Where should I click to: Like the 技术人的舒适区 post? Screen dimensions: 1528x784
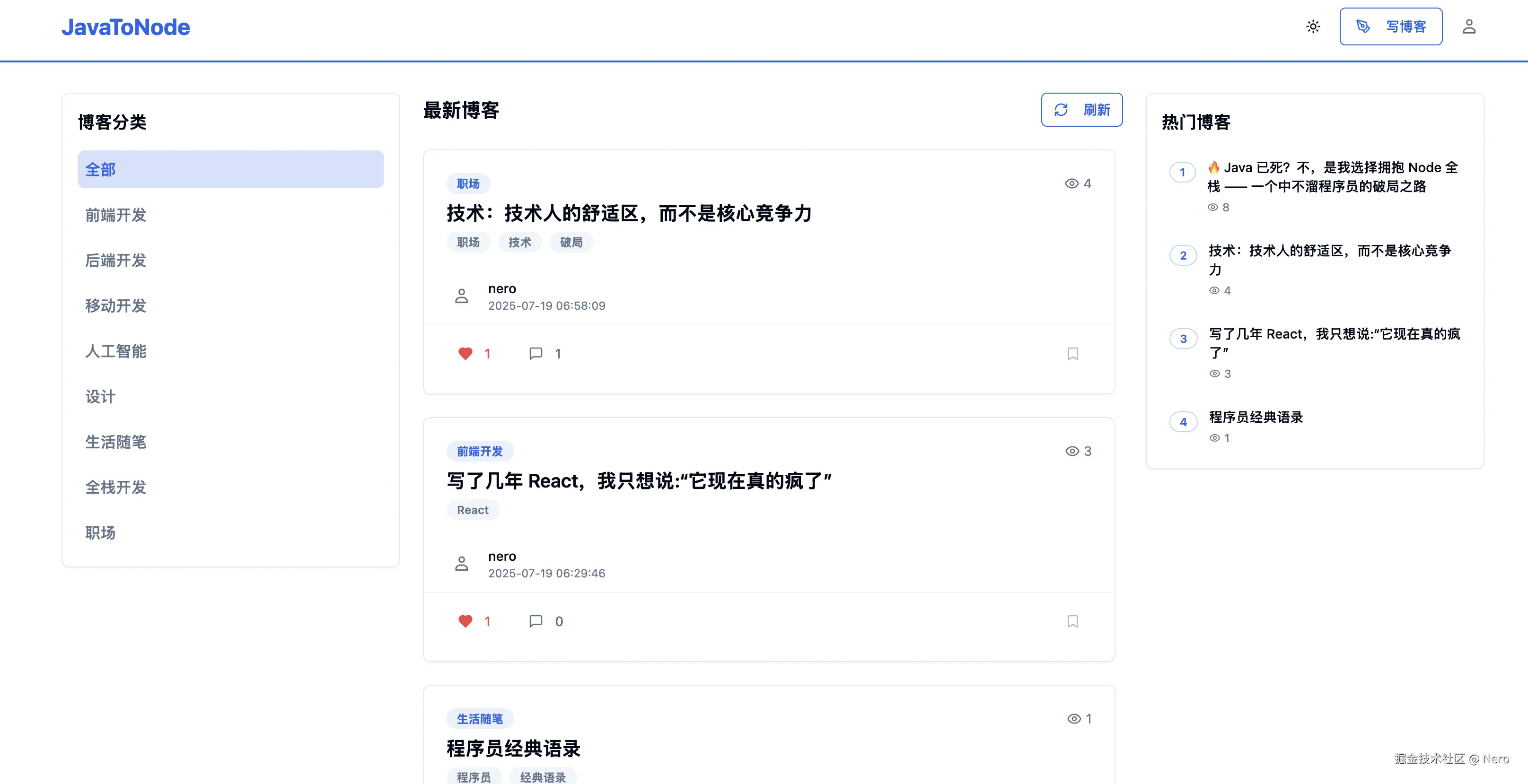[x=465, y=354]
